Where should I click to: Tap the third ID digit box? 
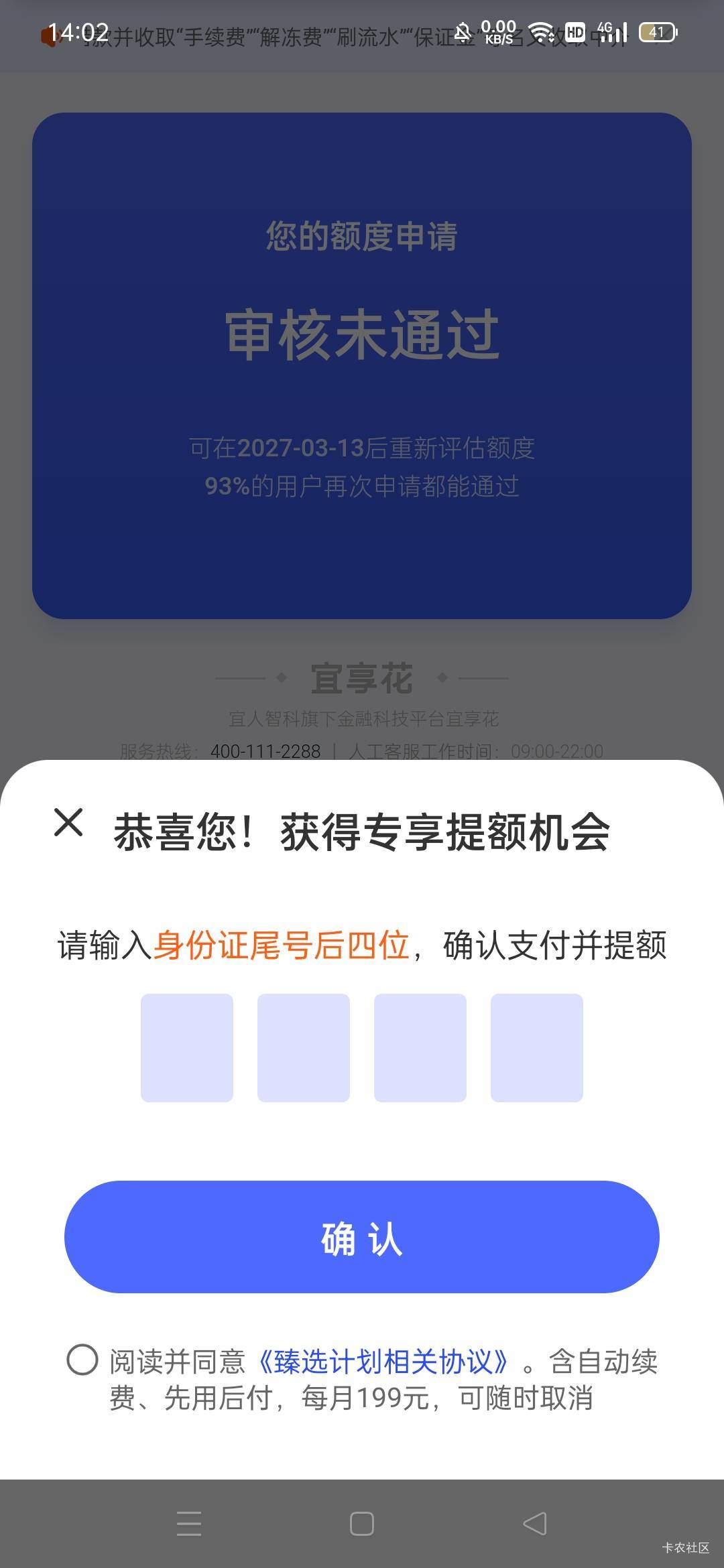(x=420, y=1048)
